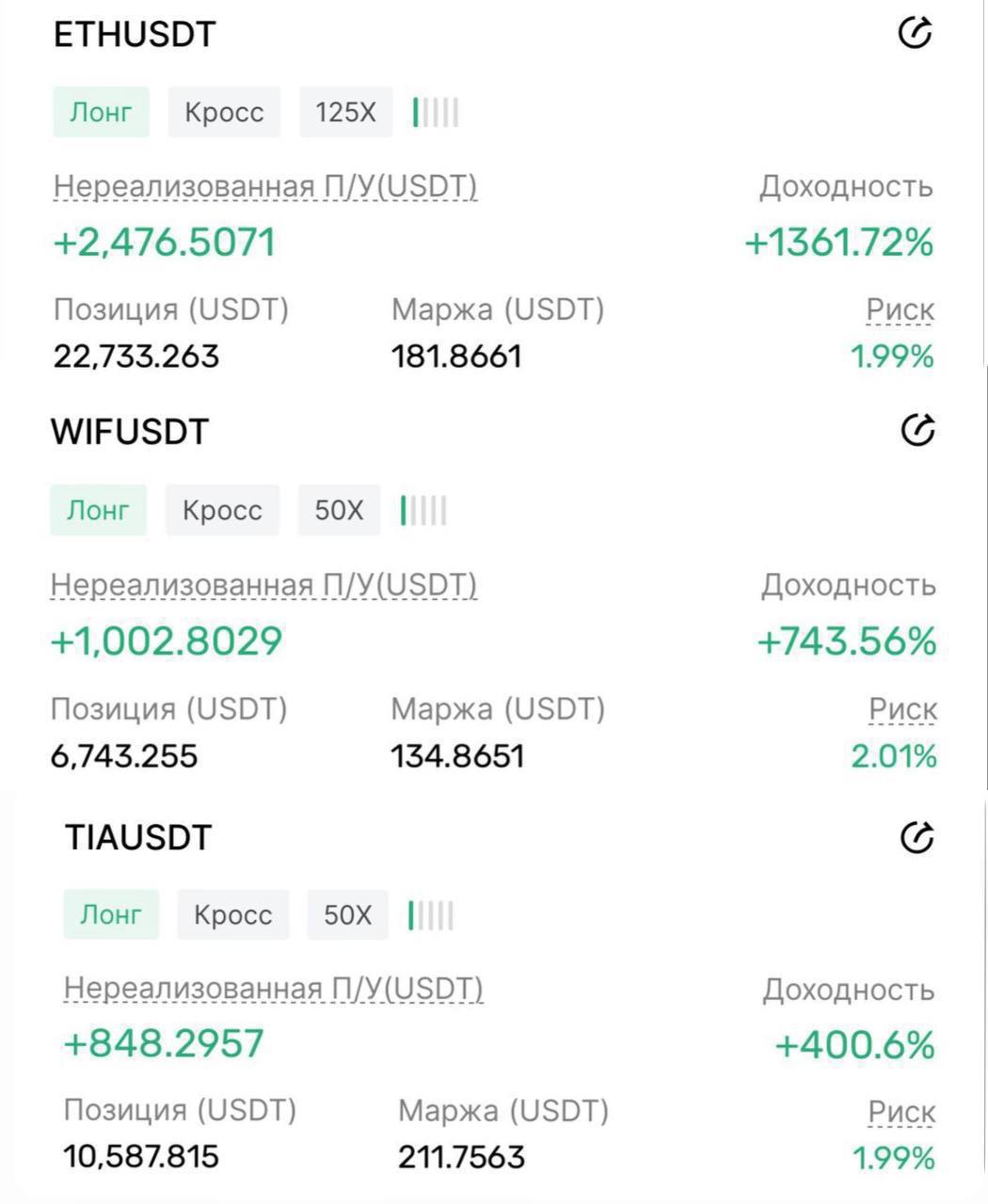Show the Риск explanation for ETHUSDT

900,309
